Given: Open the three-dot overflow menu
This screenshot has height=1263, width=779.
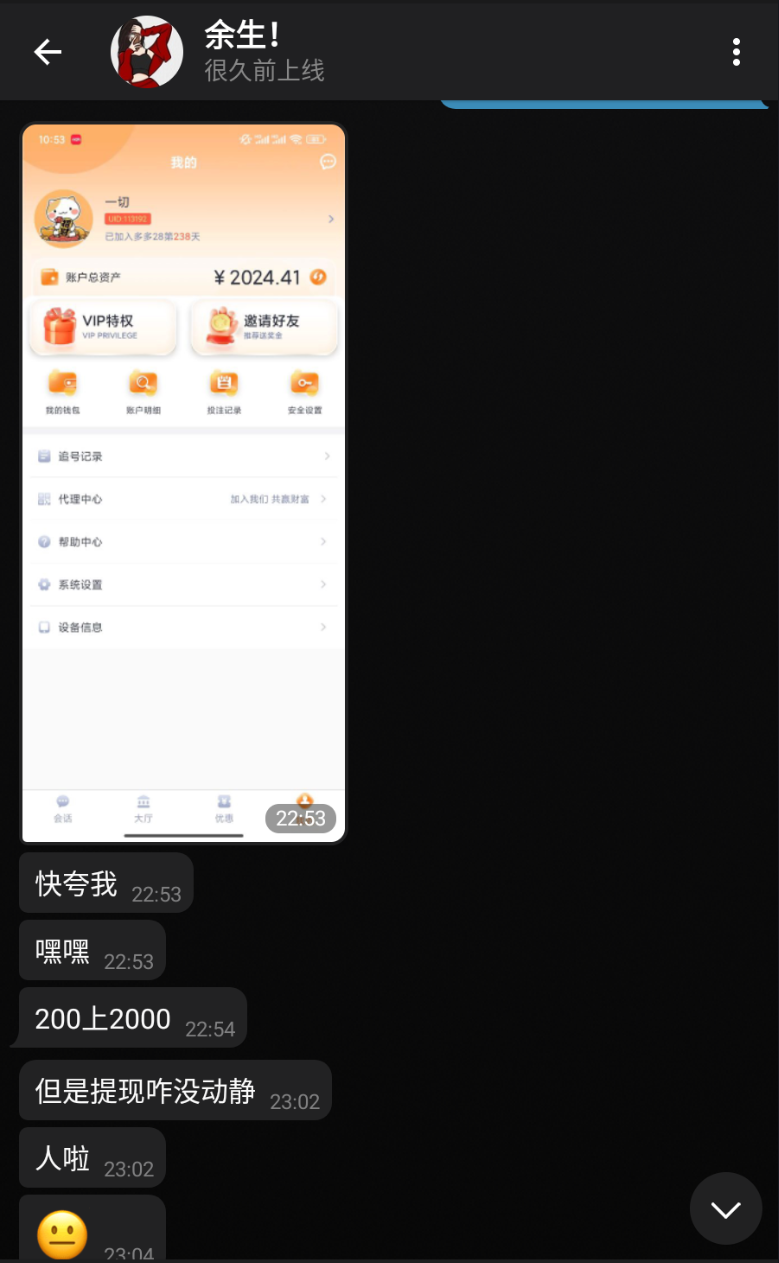Looking at the screenshot, I should point(736,52).
